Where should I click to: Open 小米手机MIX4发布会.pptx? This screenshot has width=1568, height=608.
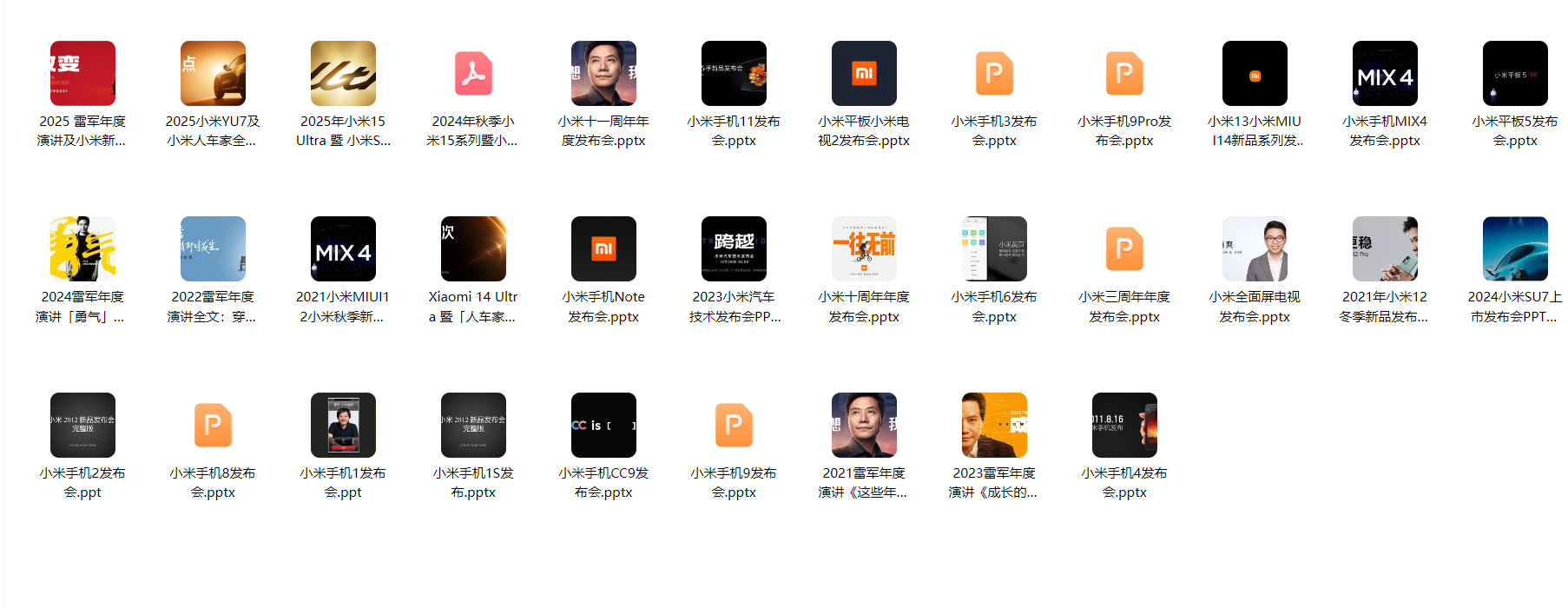coord(1385,74)
